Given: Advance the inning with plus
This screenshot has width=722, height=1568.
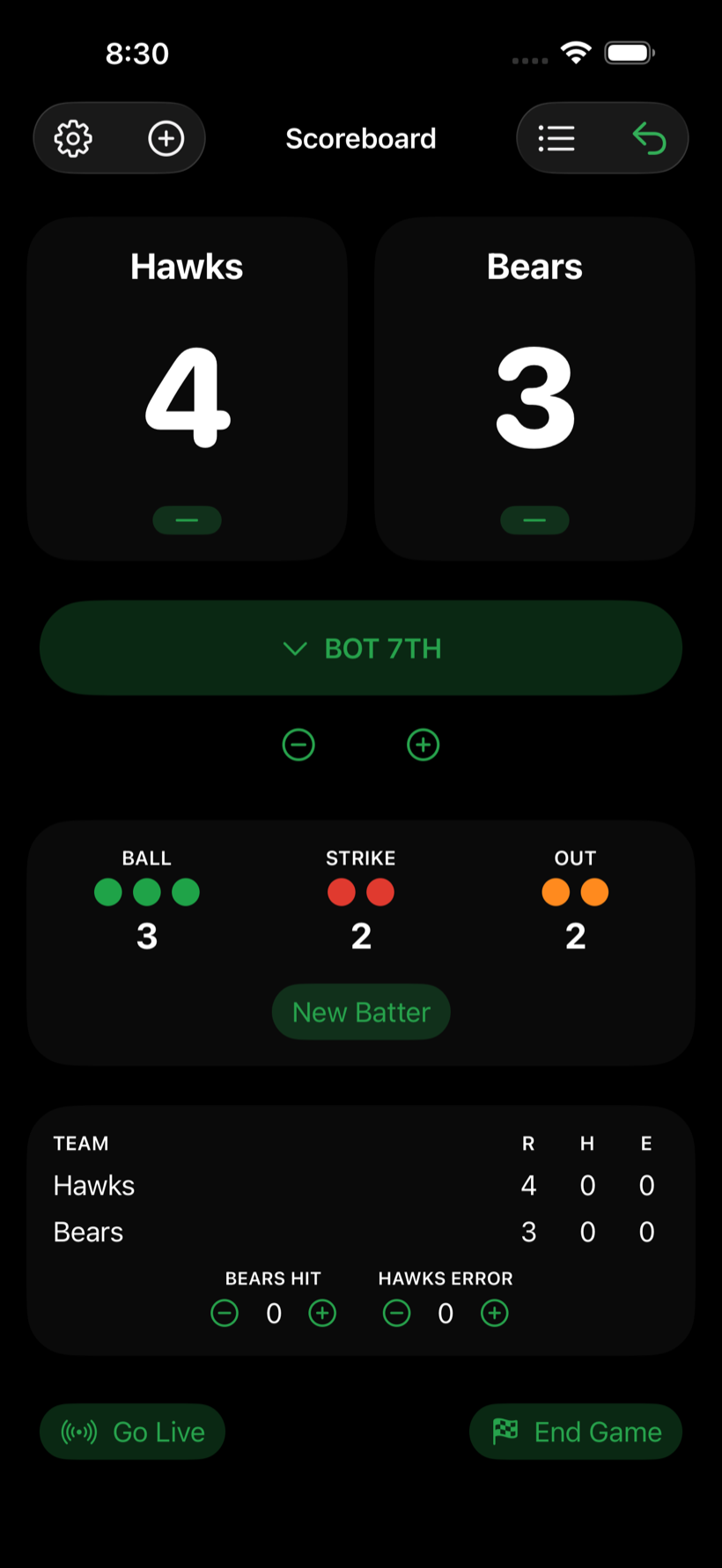Looking at the screenshot, I should [424, 745].
